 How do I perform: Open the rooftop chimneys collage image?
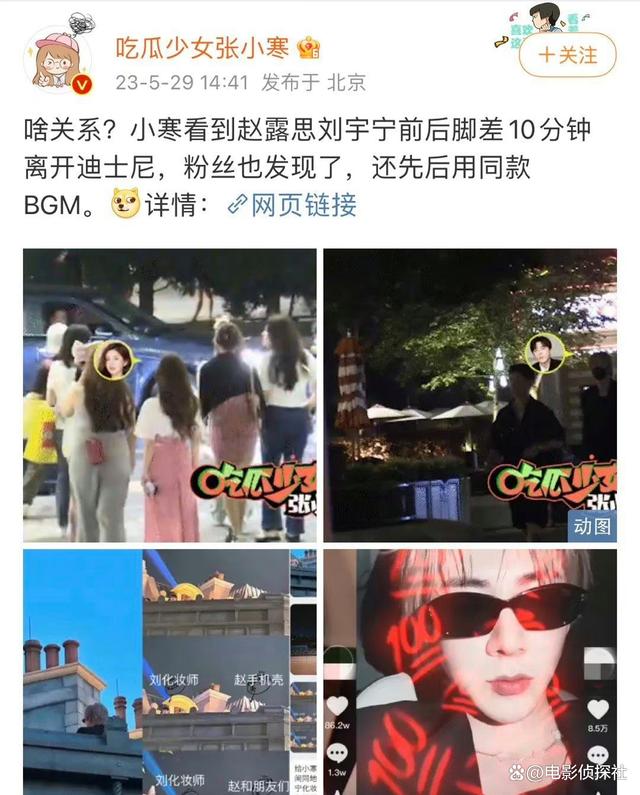pyautogui.click(x=169, y=670)
